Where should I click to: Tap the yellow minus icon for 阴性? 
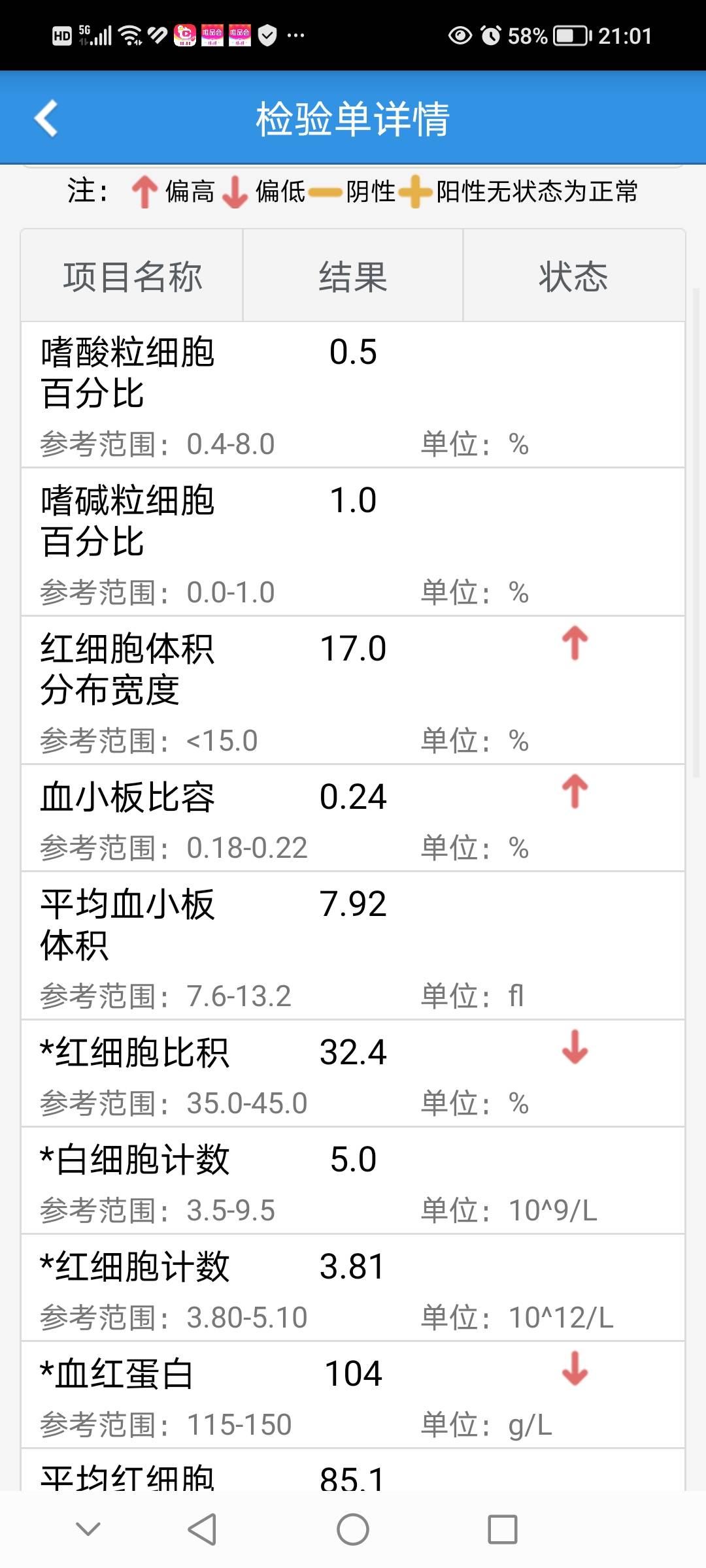point(325,193)
